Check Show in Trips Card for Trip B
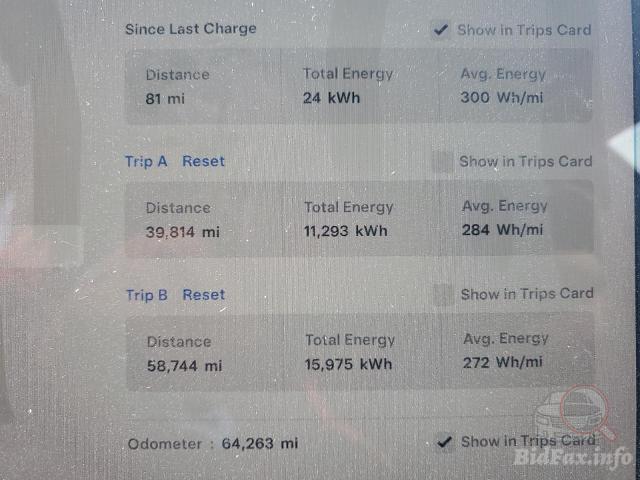640x480 pixels. point(443,294)
